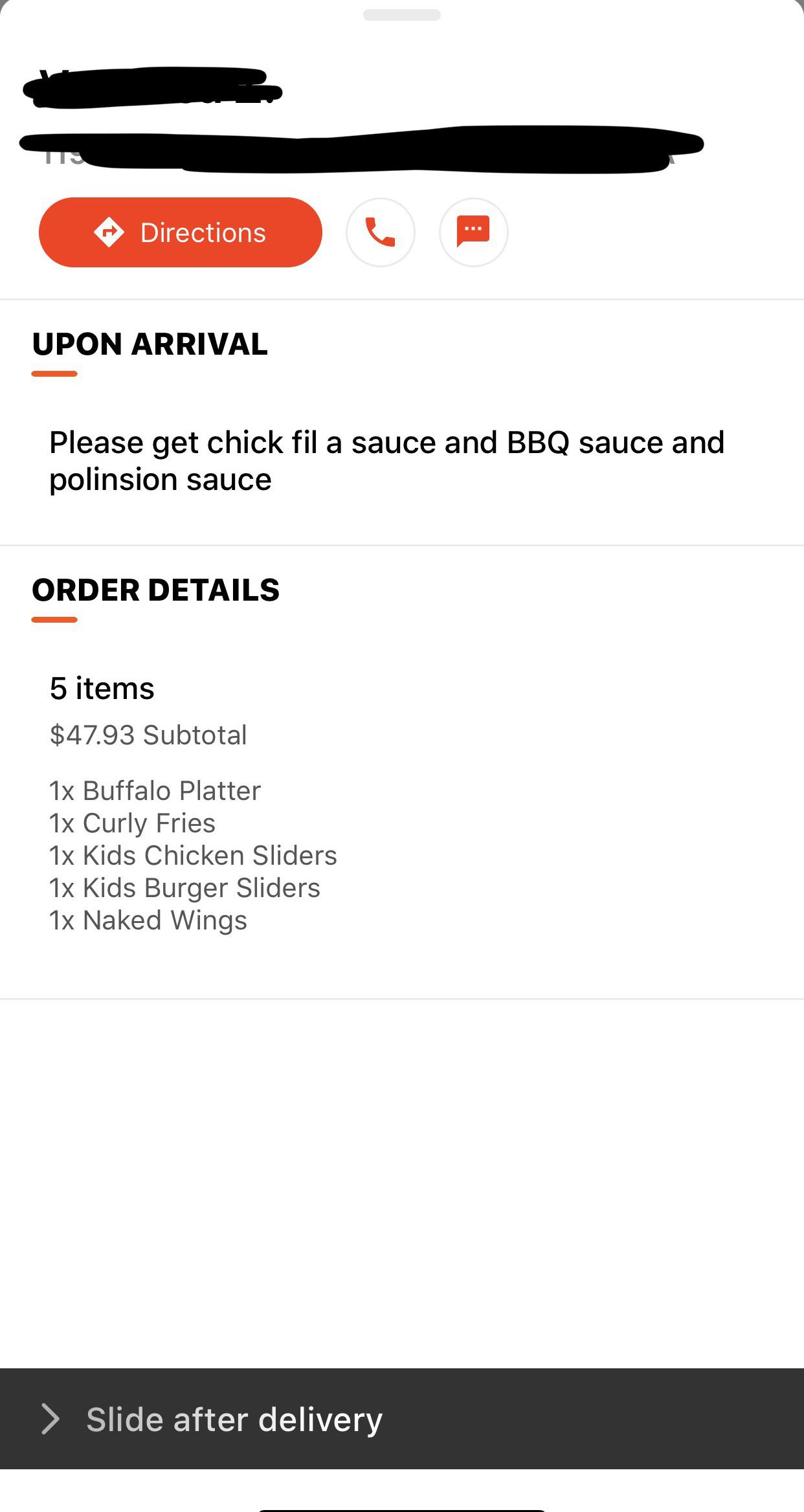This screenshot has height=1512, width=804.
Task: Tap the Directions button
Action: coord(181,232)
